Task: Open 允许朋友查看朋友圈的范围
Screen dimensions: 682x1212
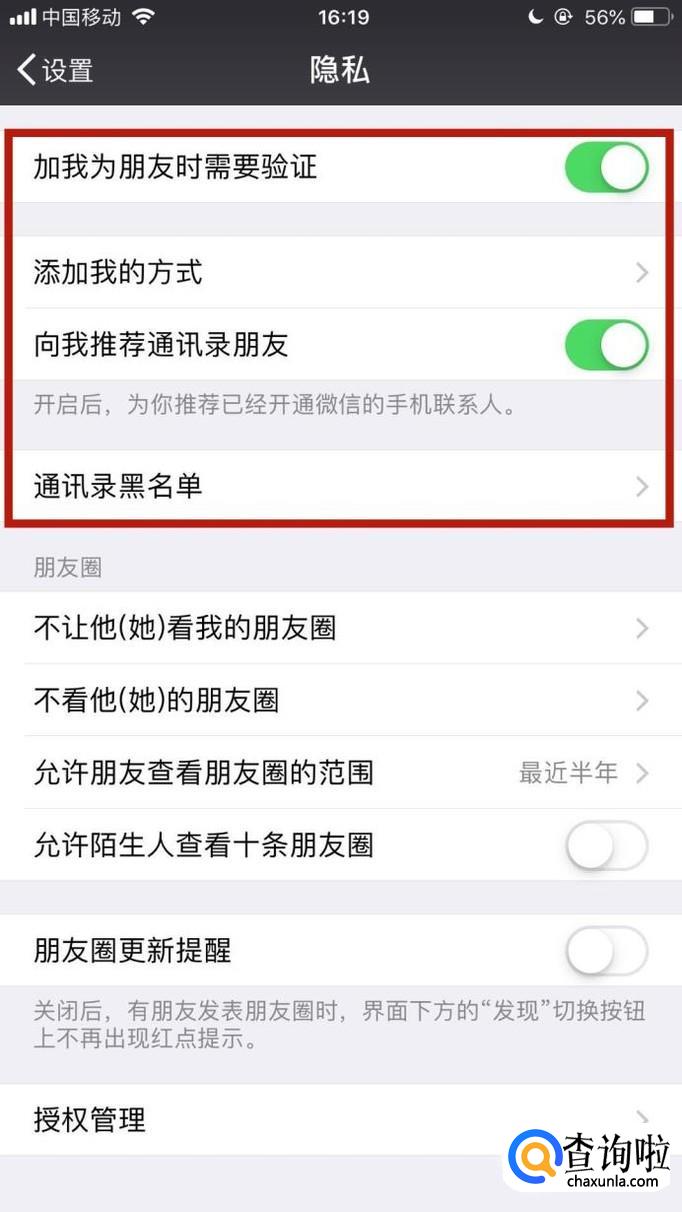Action: 340,773
